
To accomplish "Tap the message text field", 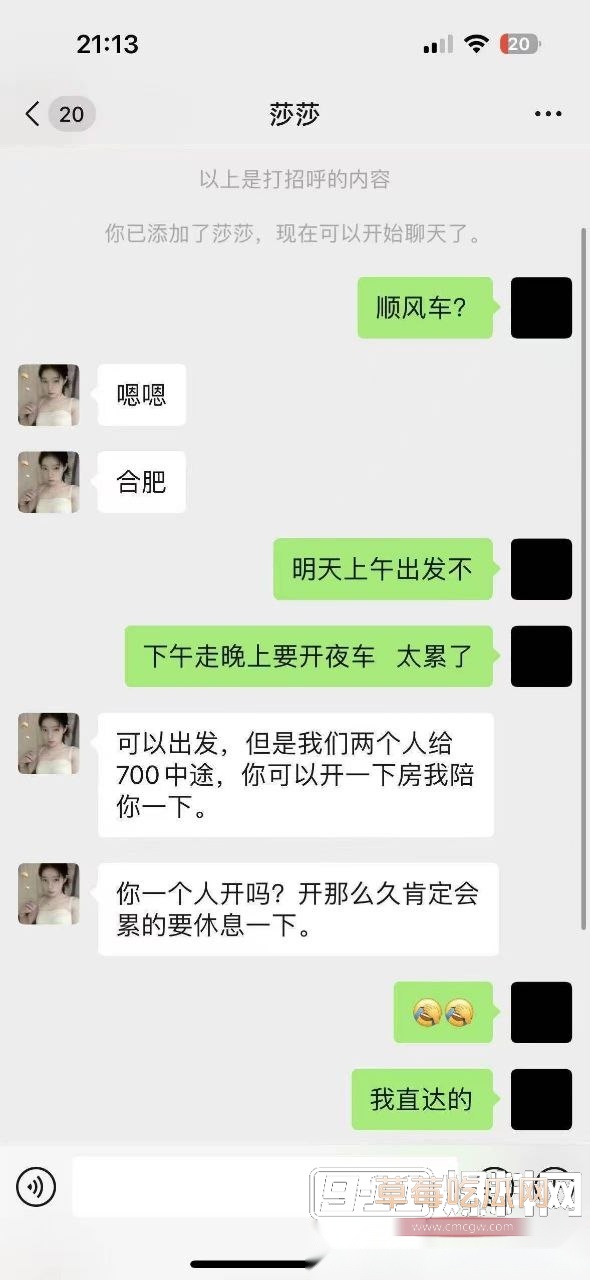I will tap(270, 1187).
